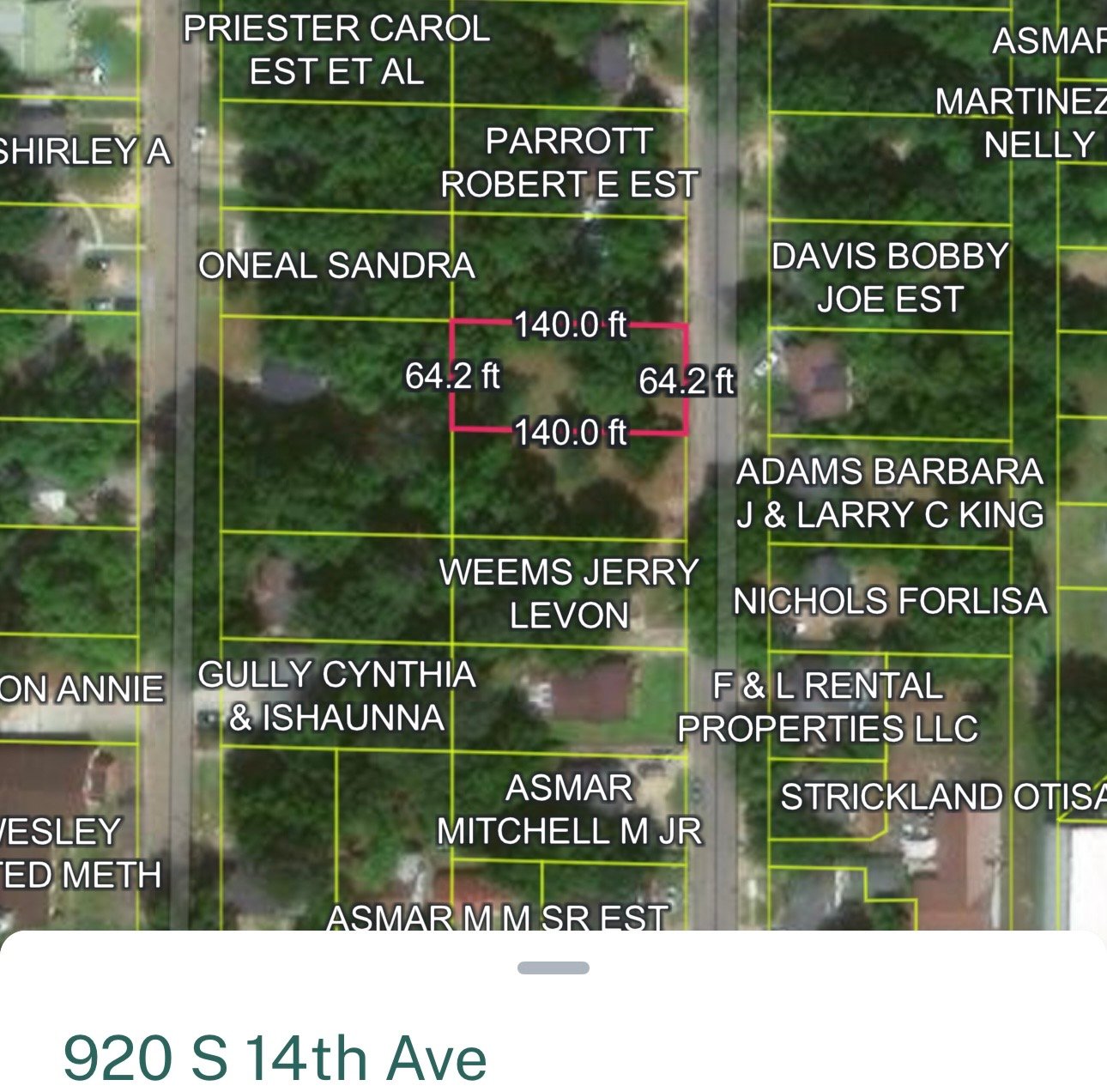
Task: Choose the F & L Rental Properties parcel
Action: pyautogui.click(x=828, y=707)
